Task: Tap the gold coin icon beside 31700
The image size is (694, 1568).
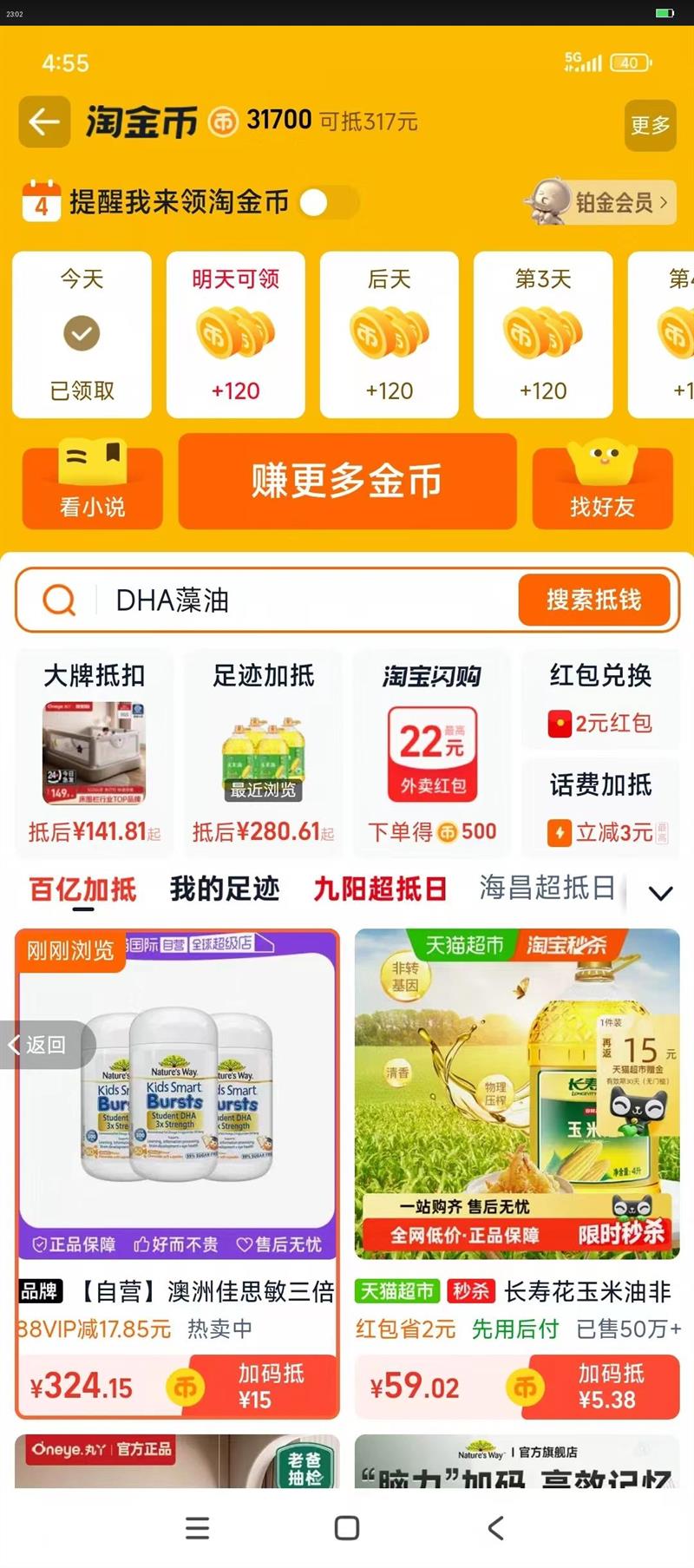Action: click(x=222, y=121)
